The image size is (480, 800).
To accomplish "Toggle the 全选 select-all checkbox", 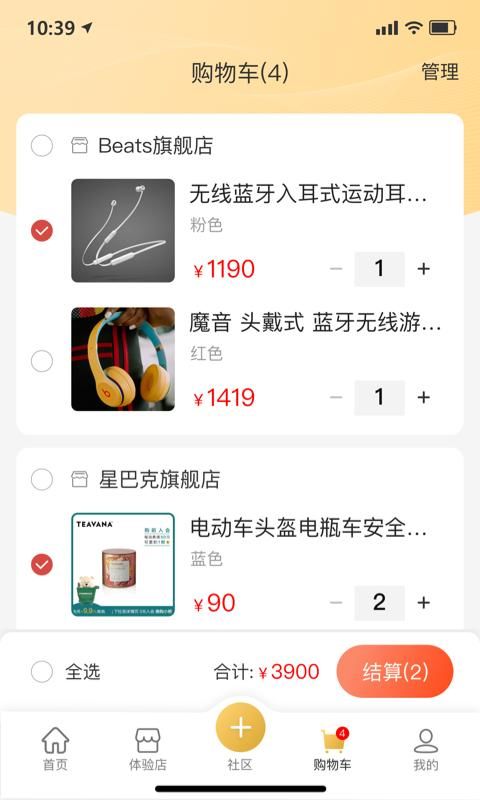I will click(42, 672).
